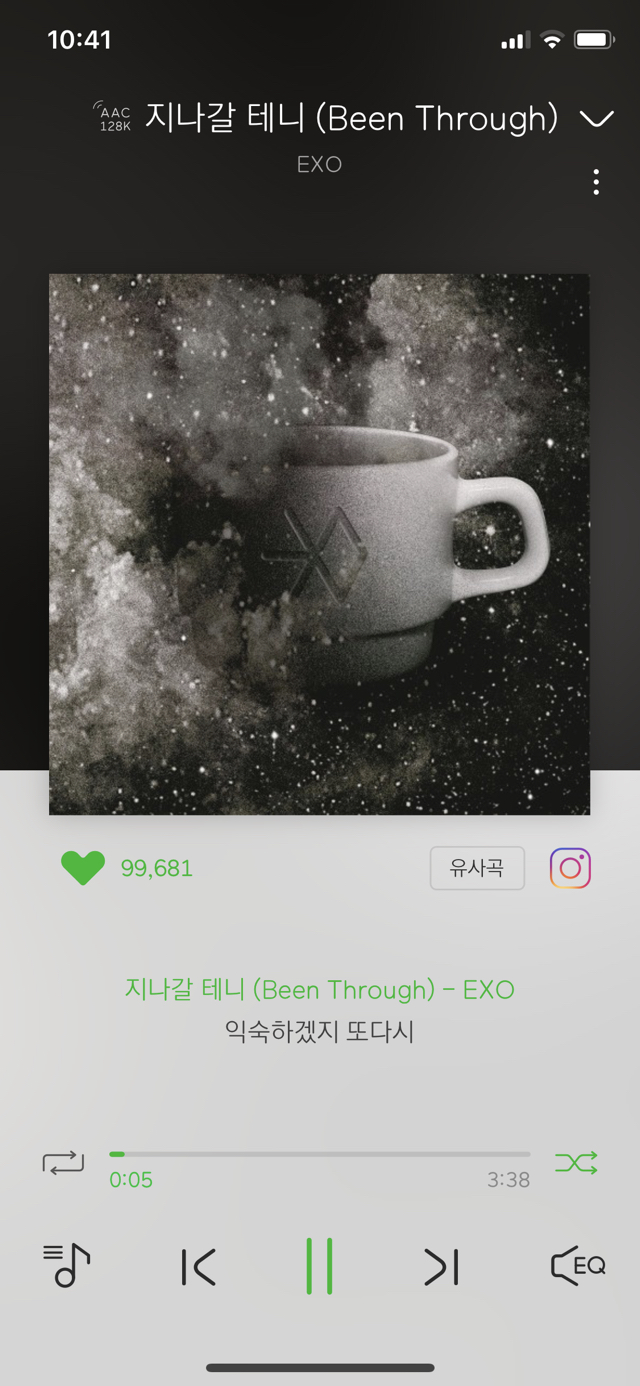Open the EQ sound settings

point(578,1266)
